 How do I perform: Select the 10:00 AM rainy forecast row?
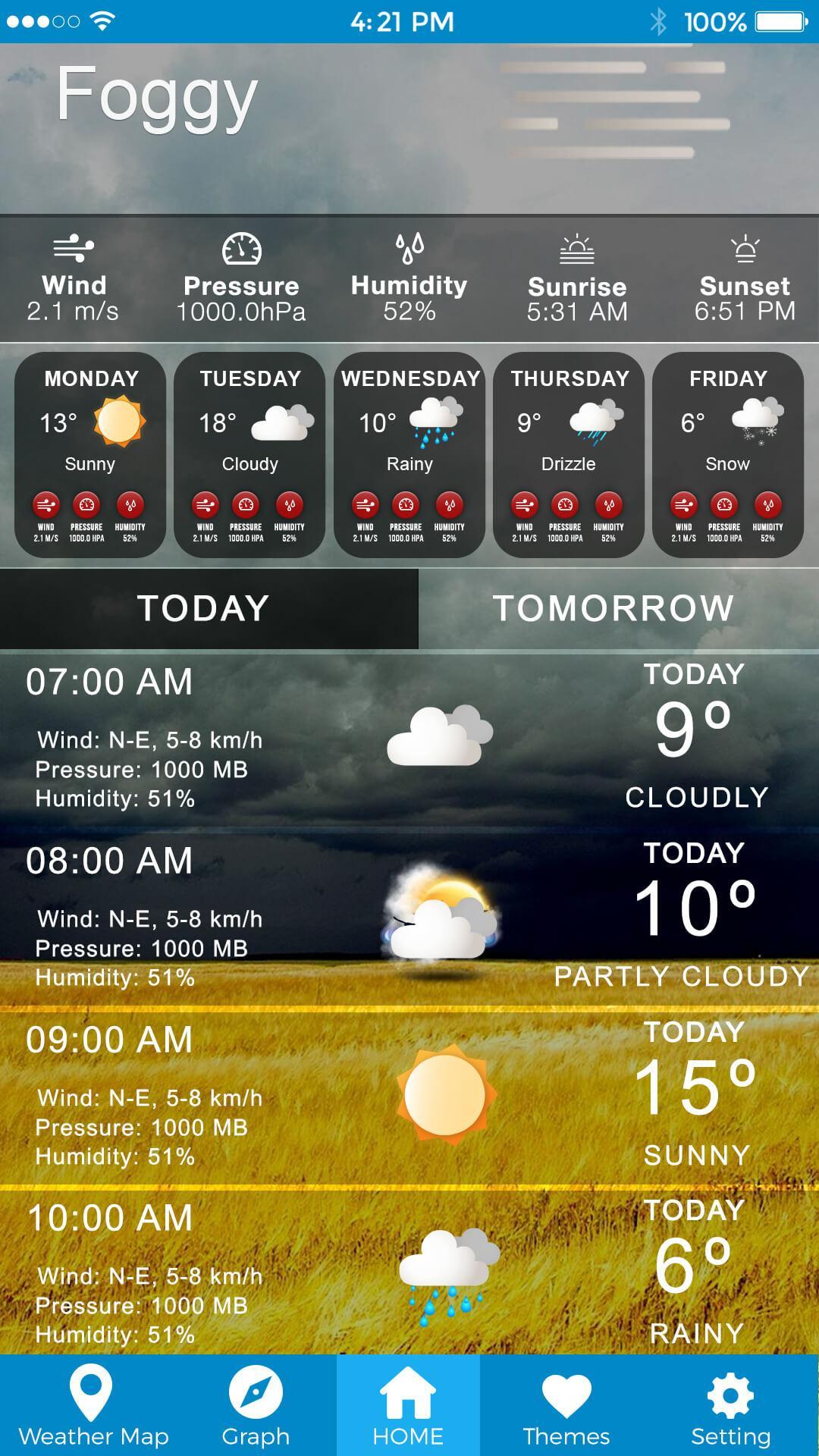click(x=409, y=1274)
